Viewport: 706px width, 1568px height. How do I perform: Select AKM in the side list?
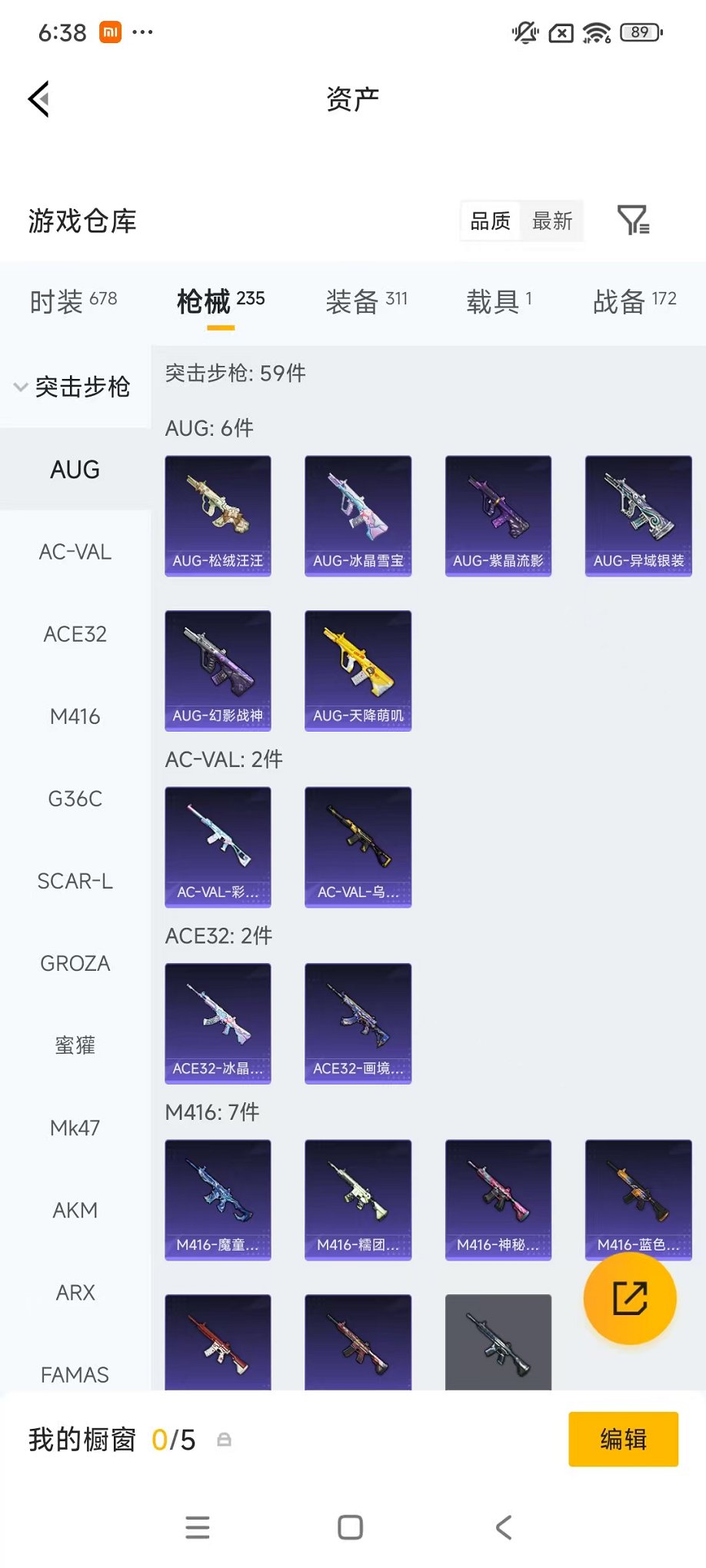(75, 1210)
